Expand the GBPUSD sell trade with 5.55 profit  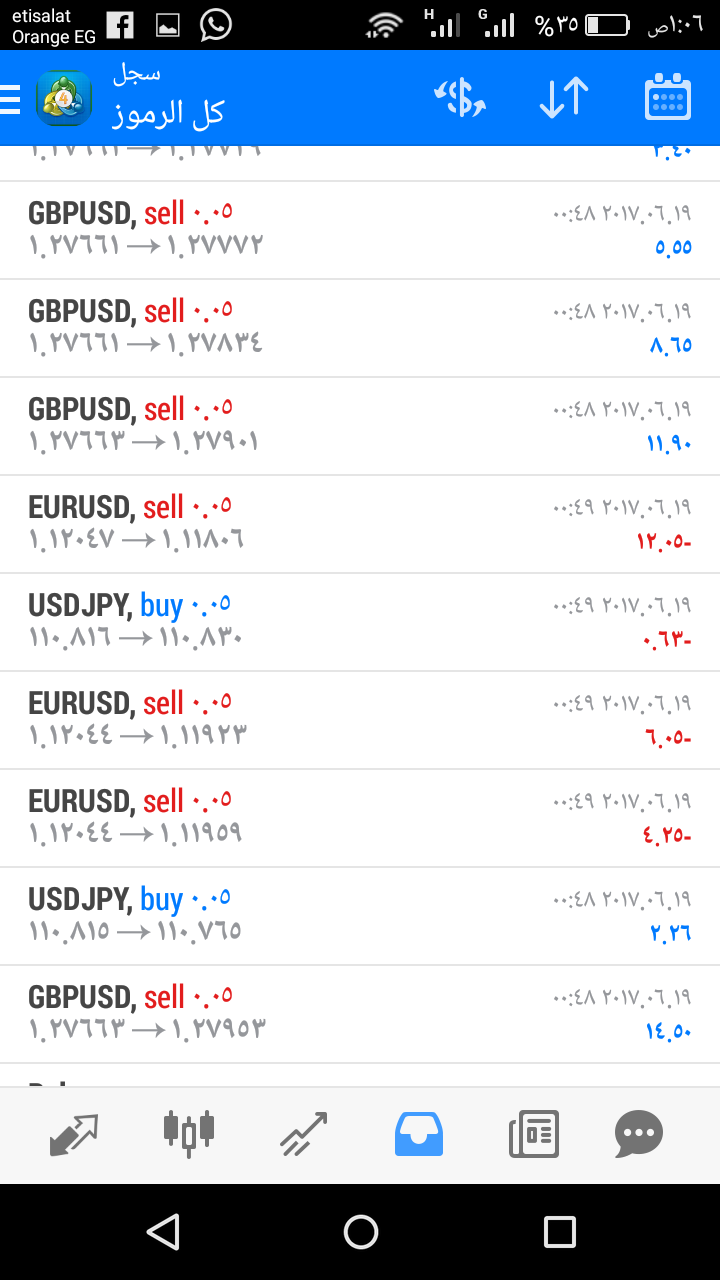tap(360, 230)
